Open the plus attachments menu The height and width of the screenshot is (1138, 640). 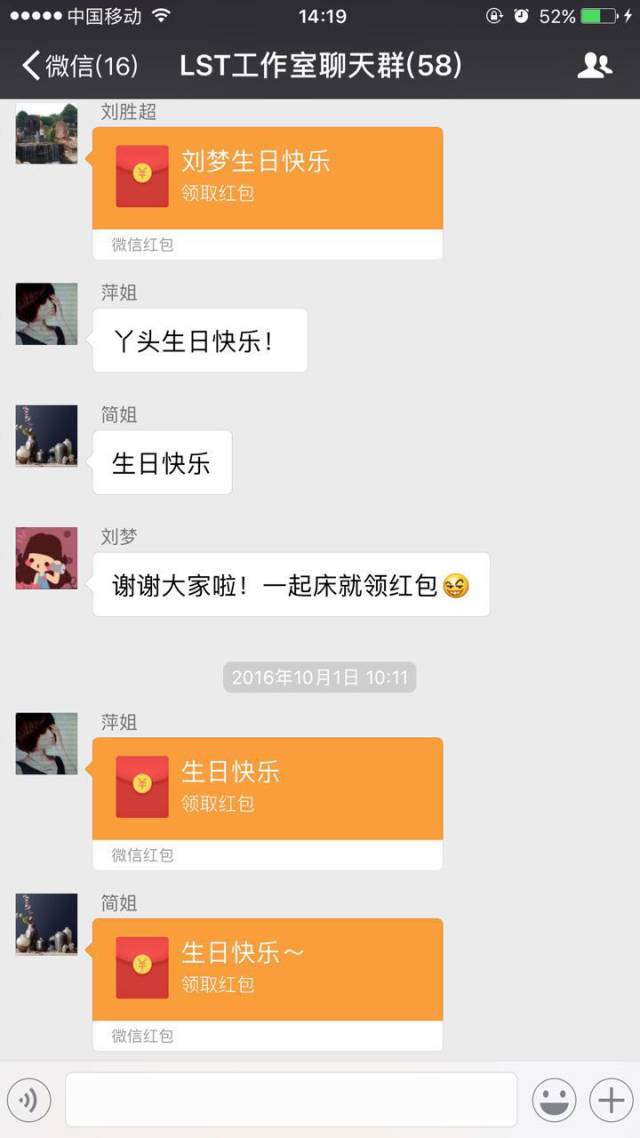pos(610,1100)
